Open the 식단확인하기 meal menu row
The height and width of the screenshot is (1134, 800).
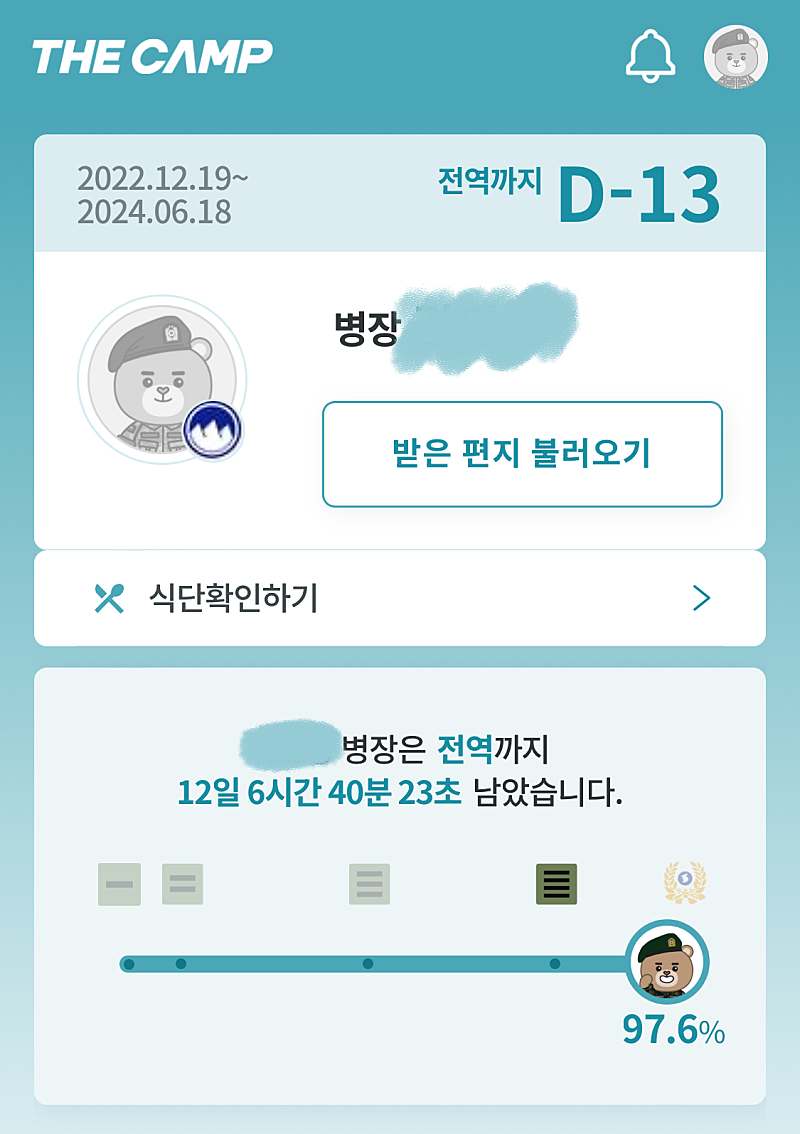(x=400, y=598)
